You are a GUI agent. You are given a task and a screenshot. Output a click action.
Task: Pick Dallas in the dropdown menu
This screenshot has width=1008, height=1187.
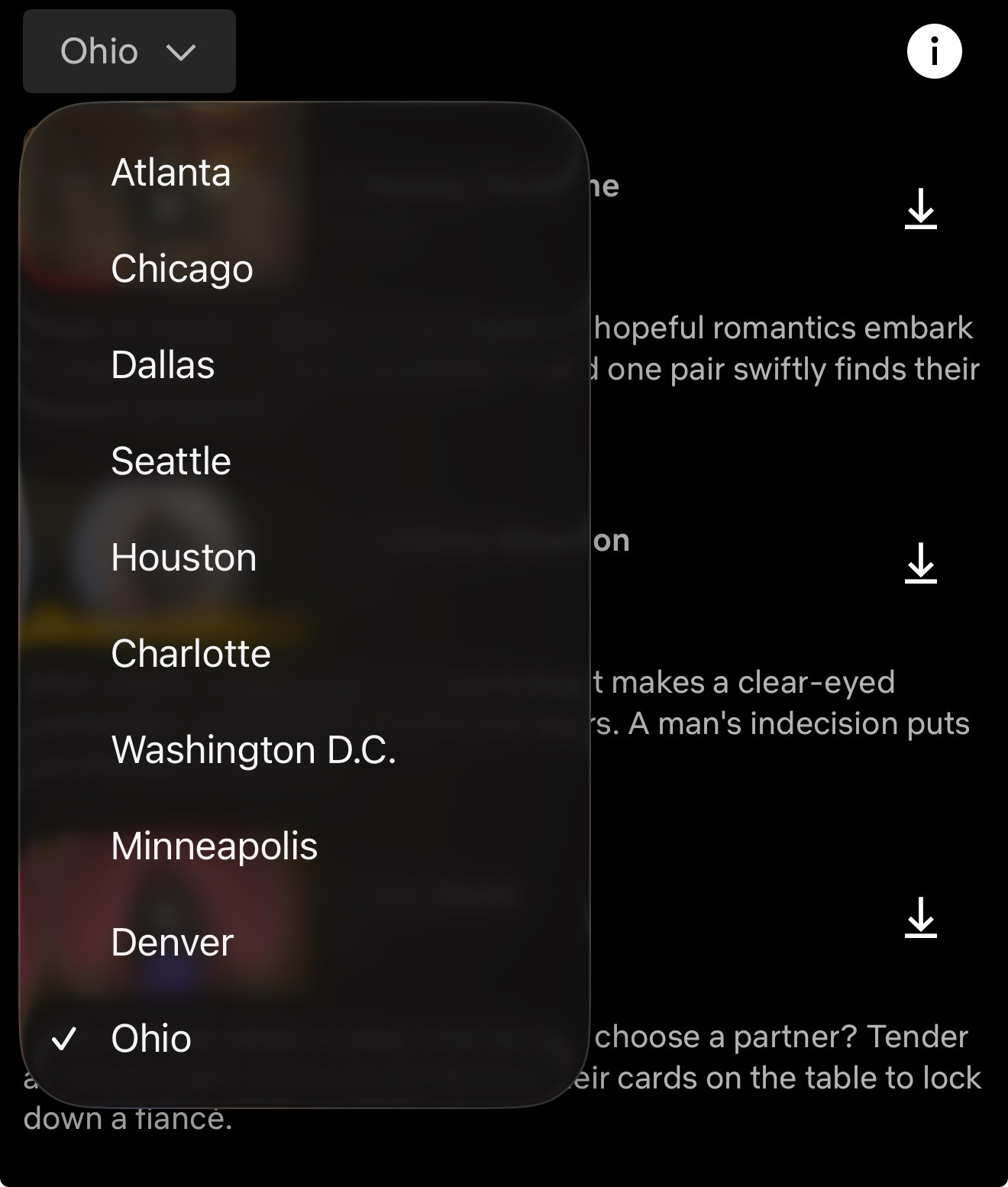pos(163,365)
